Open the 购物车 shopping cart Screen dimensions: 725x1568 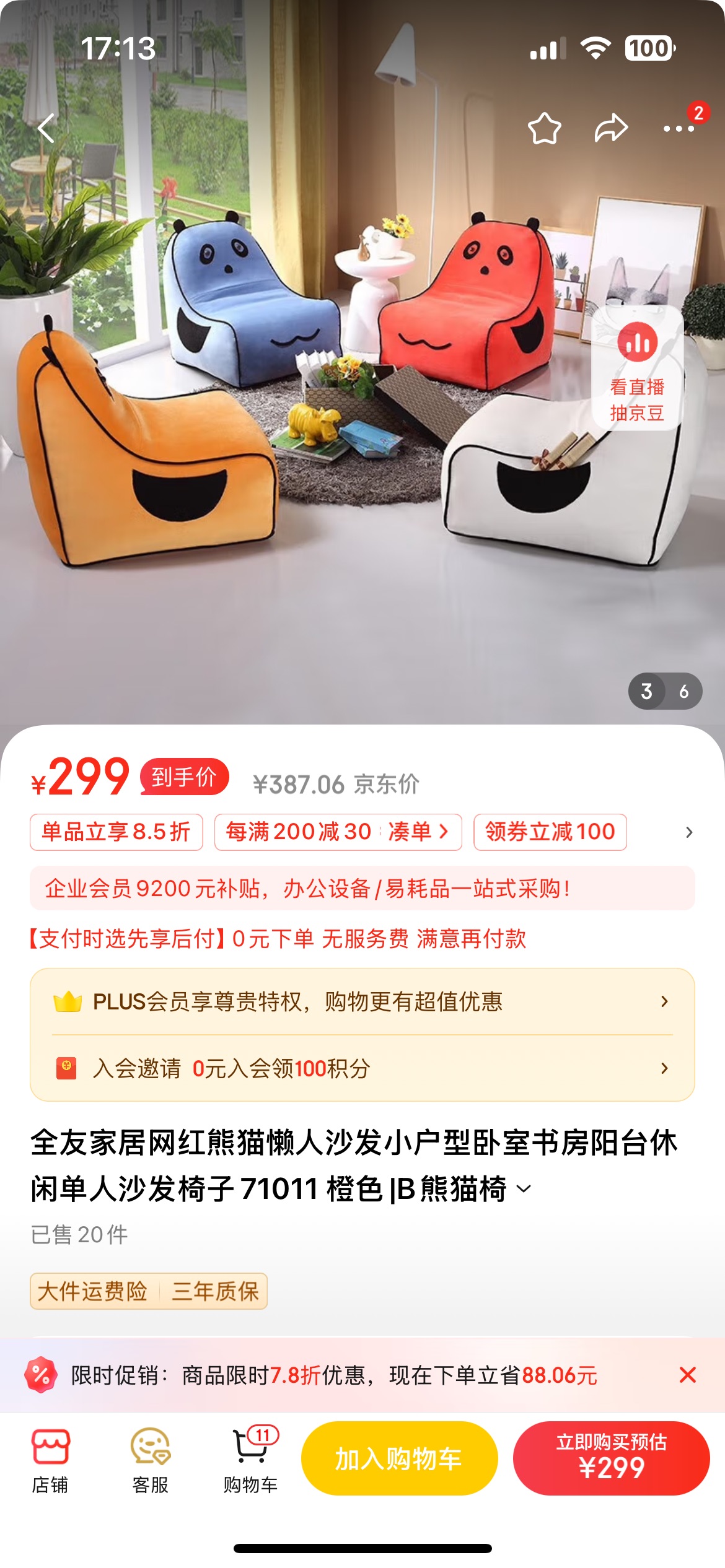(250, 1461)
